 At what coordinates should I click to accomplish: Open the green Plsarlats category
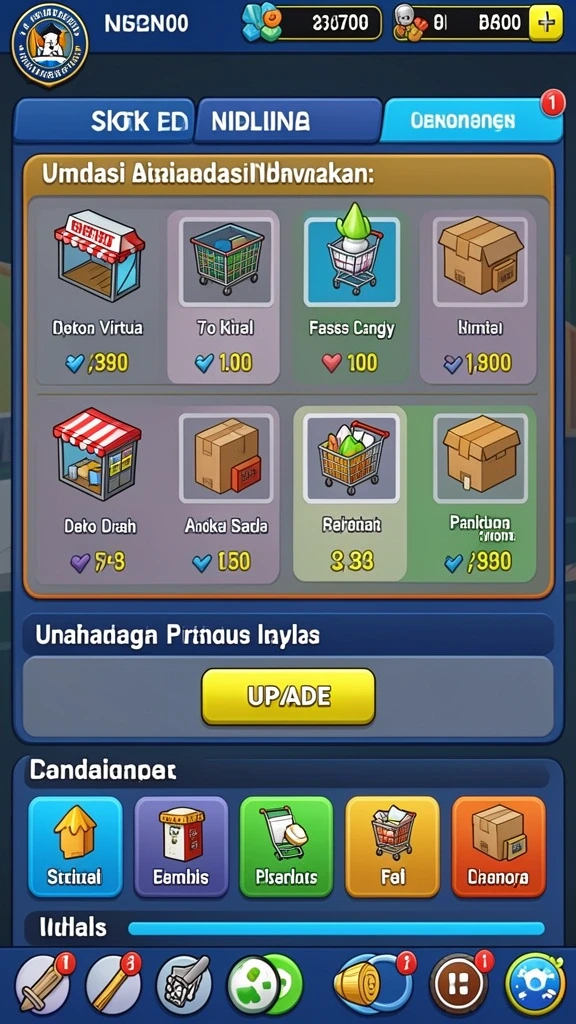pyautogui.click(x=287, y=846)
